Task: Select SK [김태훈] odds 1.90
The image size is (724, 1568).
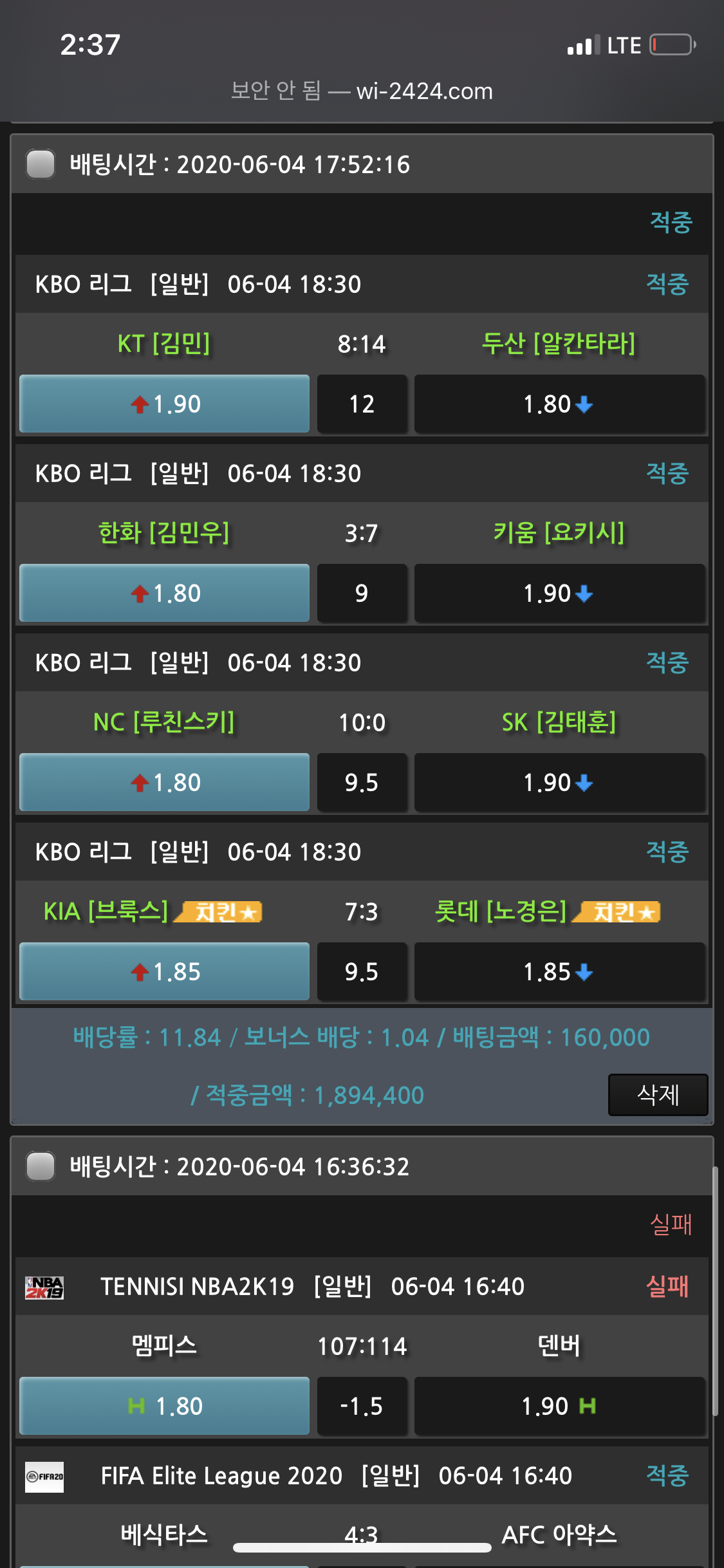Action: click(559, 782)
